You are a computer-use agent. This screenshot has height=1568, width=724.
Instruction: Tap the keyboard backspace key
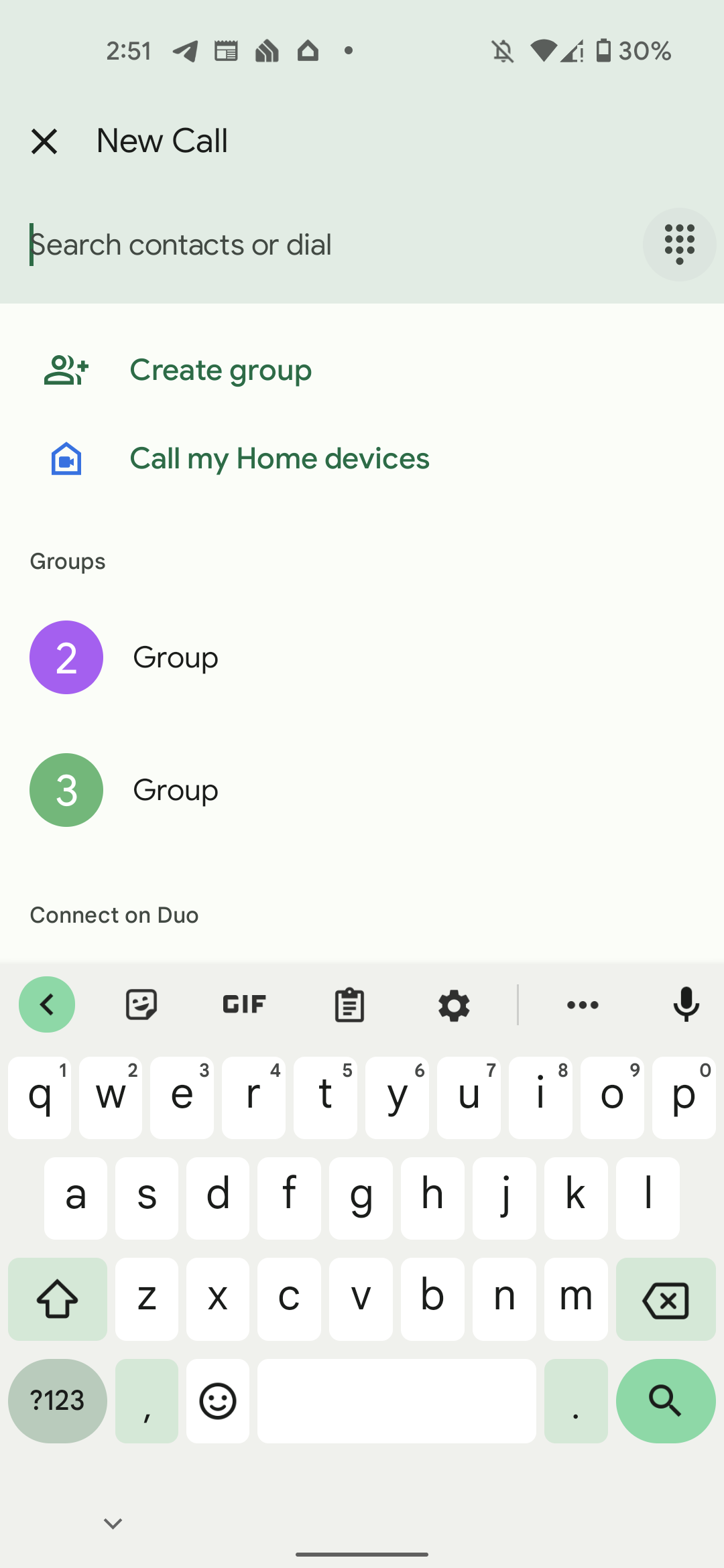click(x=666, y=1299)
